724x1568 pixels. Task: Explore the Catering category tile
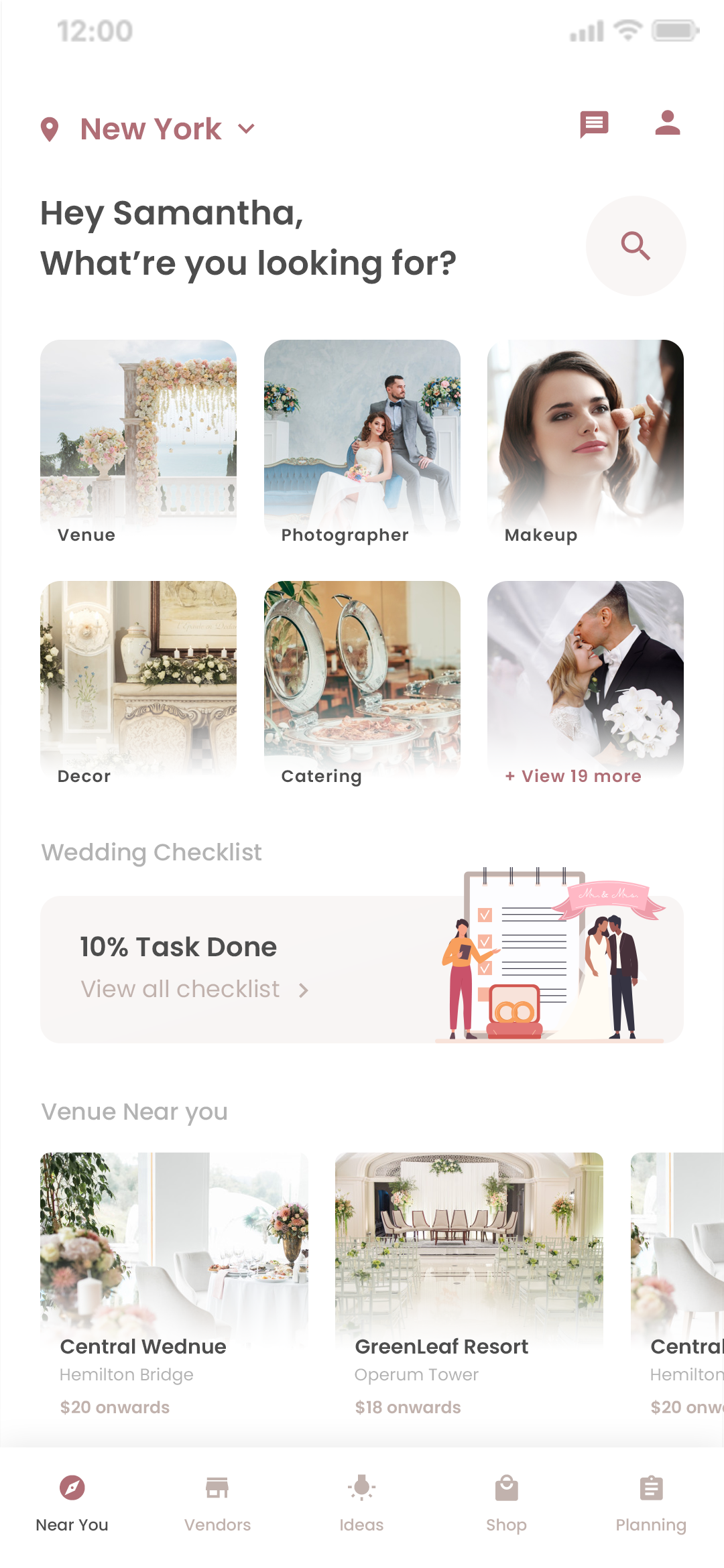pyautogui.click(x=362, y=683)
